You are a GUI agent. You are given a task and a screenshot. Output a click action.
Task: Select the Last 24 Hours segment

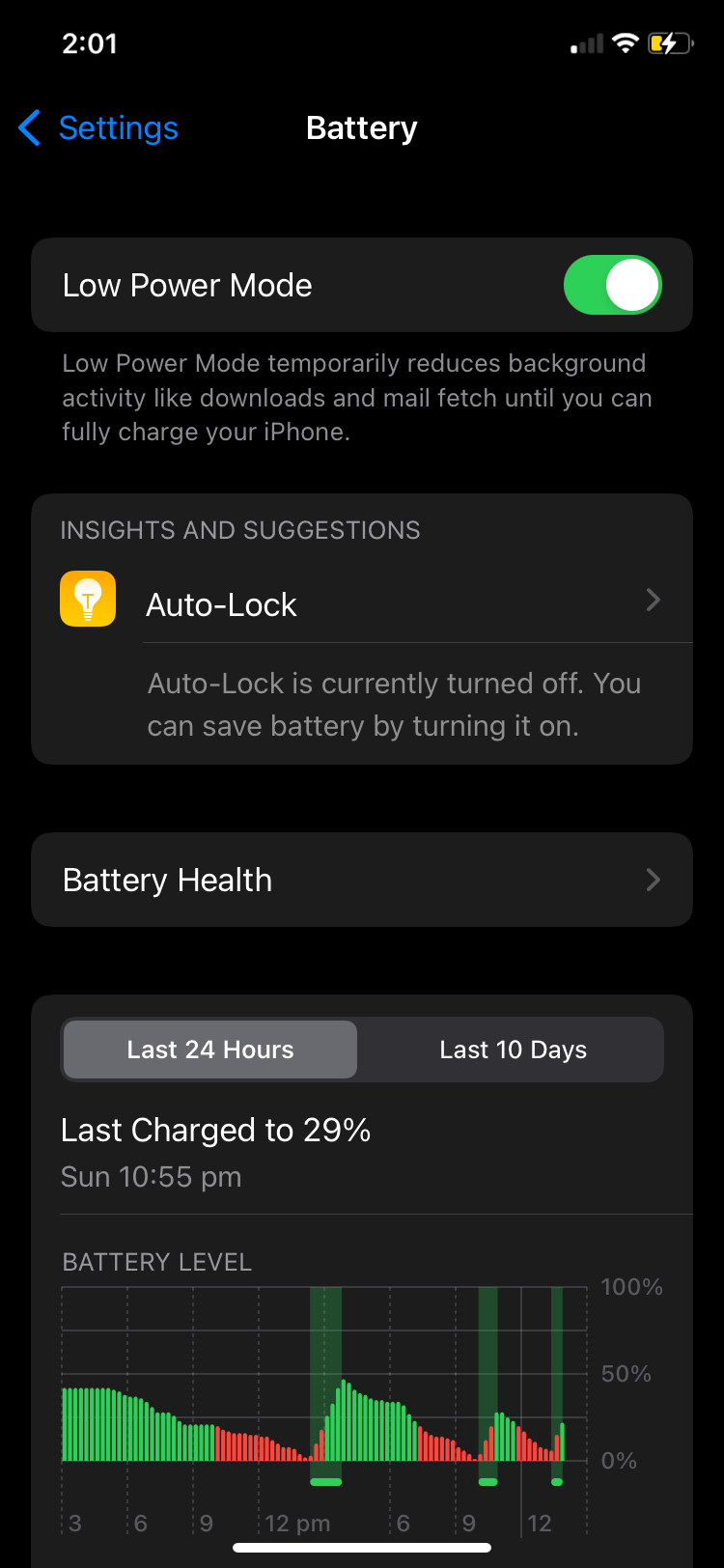[210, 1050]
